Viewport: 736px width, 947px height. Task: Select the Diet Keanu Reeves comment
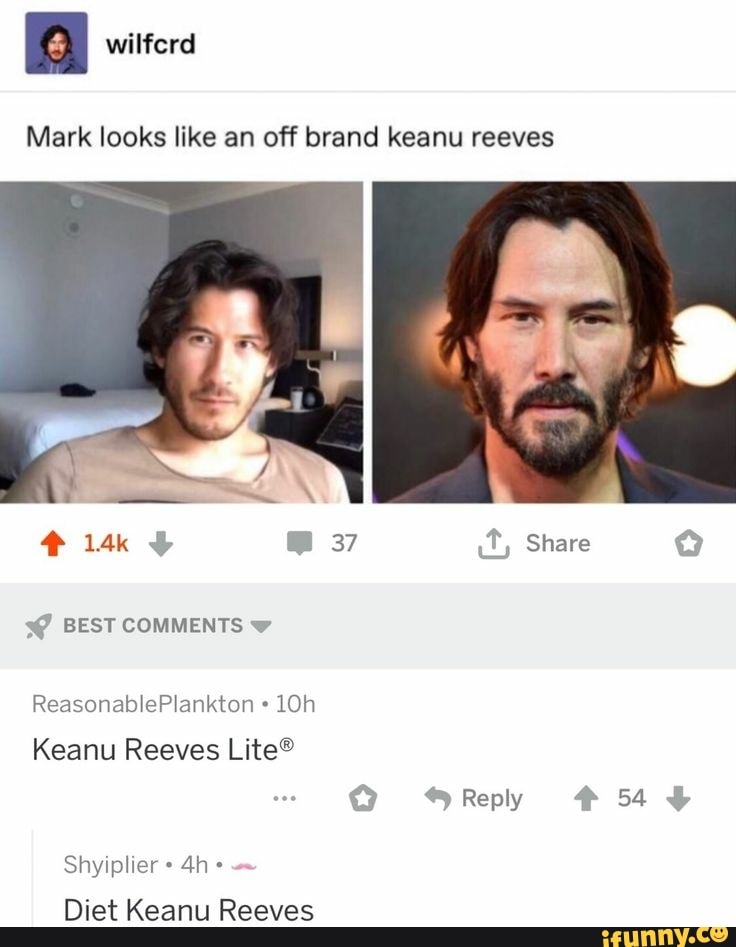click(x=187, y=909)
